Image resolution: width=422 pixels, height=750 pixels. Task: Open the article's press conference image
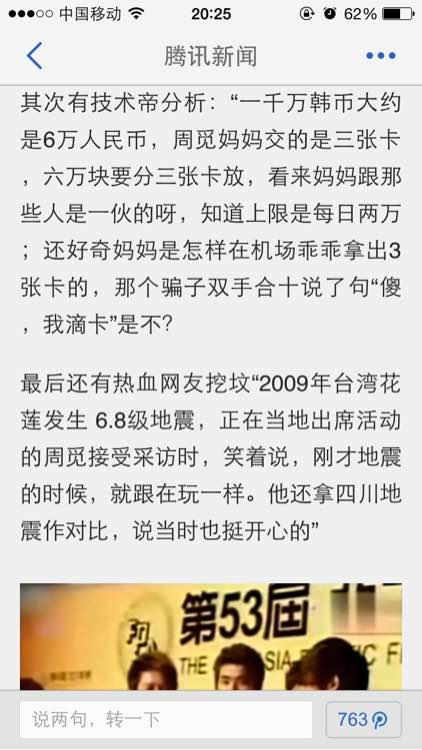211,636
